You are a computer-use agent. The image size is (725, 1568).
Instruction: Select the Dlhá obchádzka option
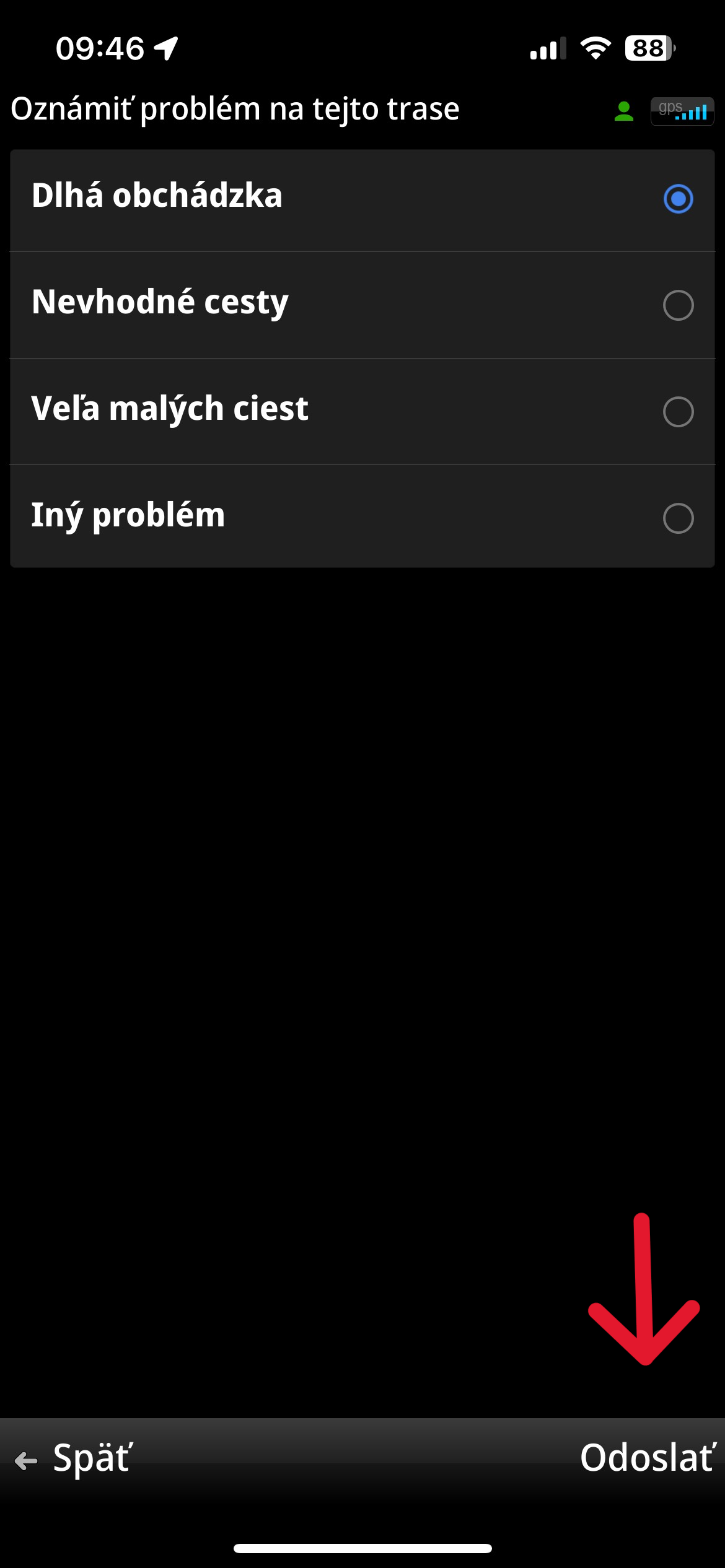(x=677, y=199)
